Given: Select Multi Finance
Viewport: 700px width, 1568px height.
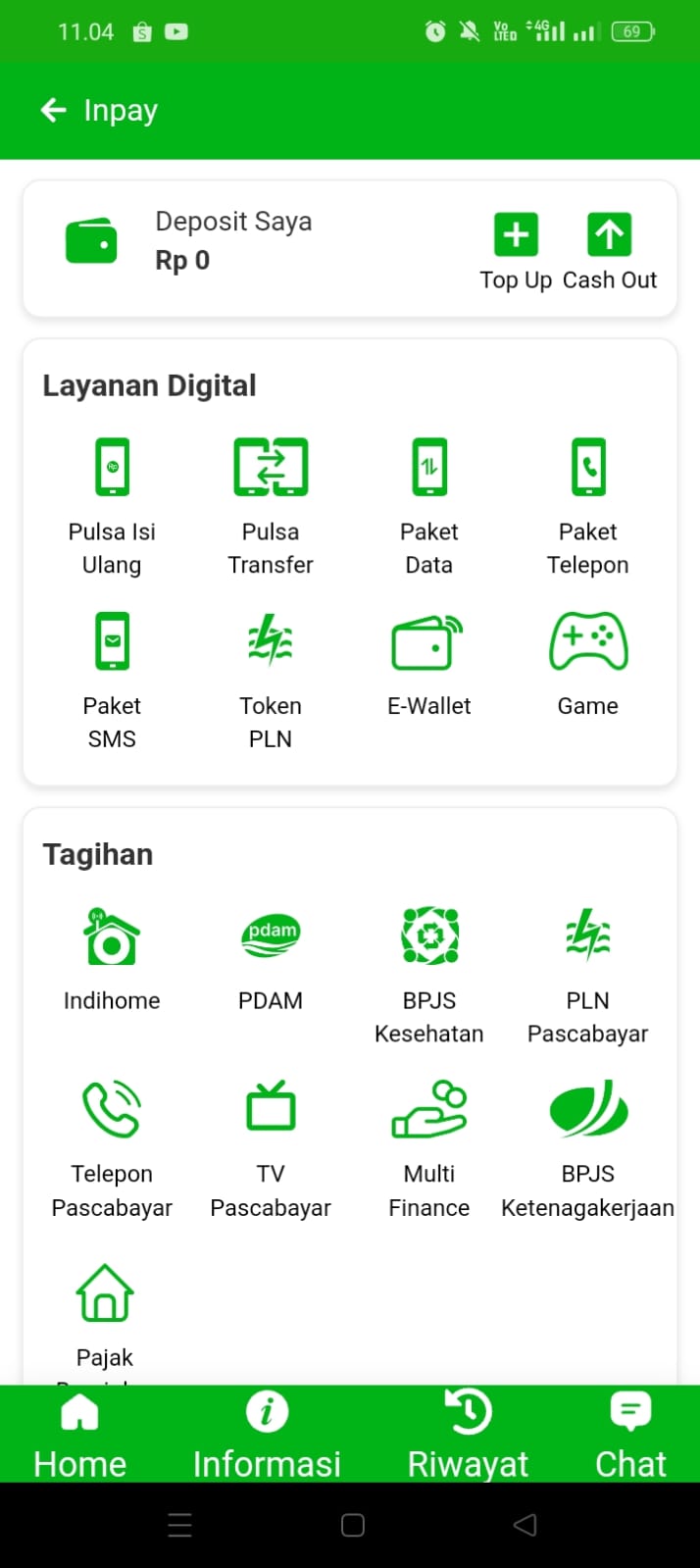Looking at the screenshot, I should [429, 1145].
